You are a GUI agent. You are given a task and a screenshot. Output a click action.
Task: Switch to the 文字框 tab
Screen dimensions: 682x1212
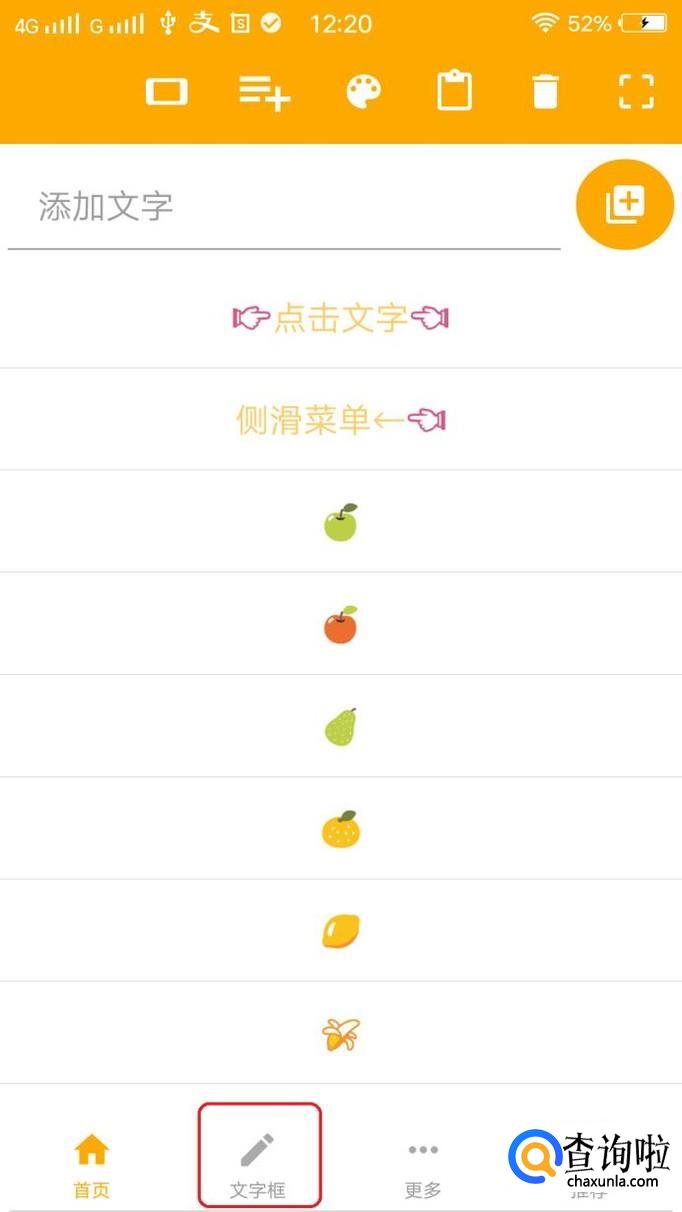point(258,1165)
